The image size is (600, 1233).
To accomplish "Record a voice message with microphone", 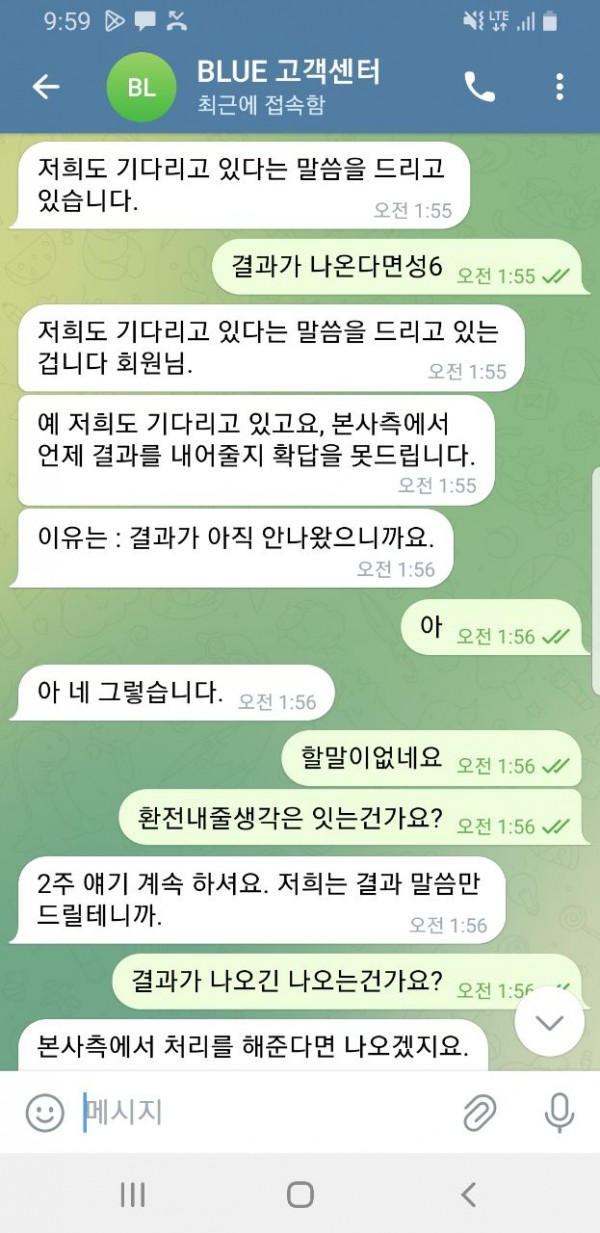I will (558, 1112).
